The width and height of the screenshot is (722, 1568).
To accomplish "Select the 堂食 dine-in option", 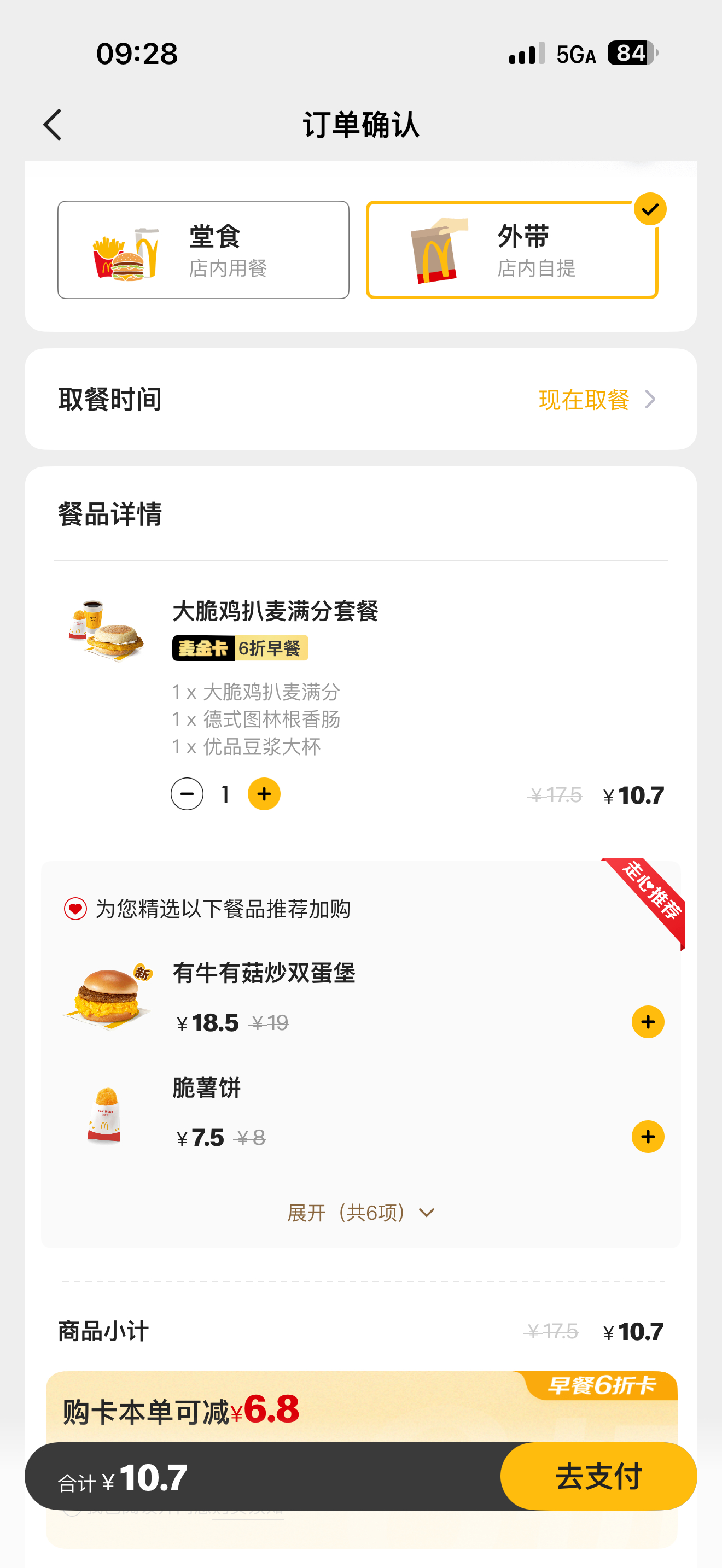I will coord(204,249).
